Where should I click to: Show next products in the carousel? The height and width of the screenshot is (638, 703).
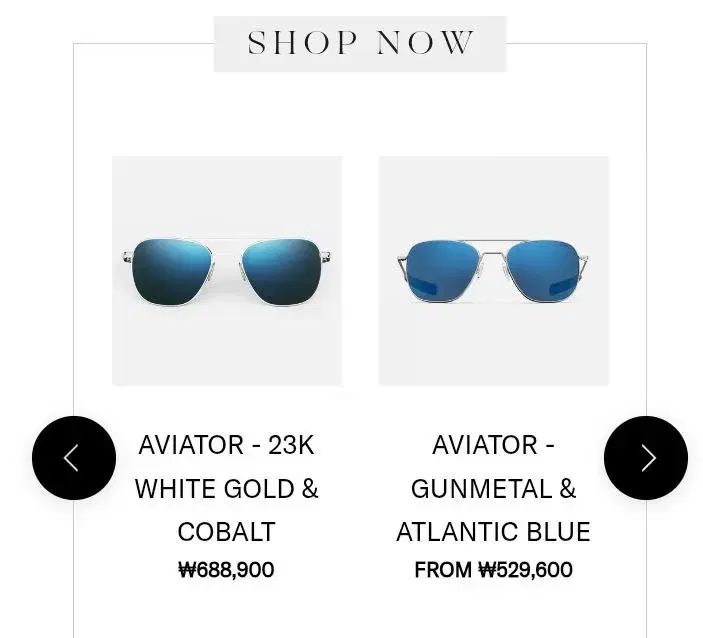pyautogui.click(x=646, y=458)
